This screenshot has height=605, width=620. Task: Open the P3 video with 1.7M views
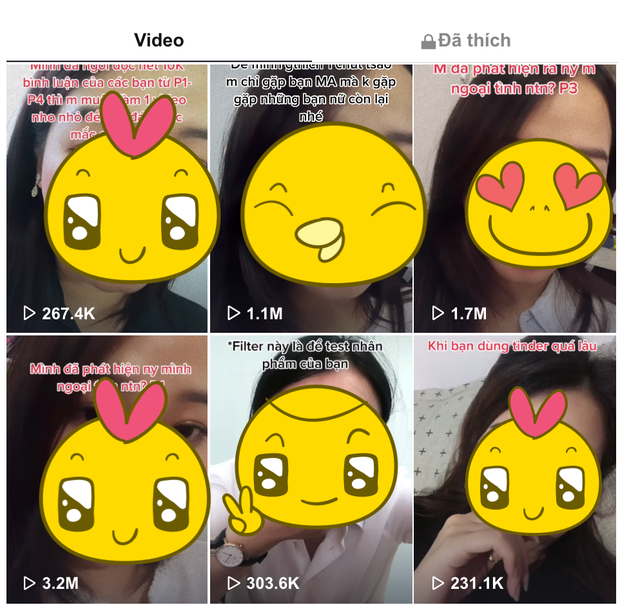point(515,198)
